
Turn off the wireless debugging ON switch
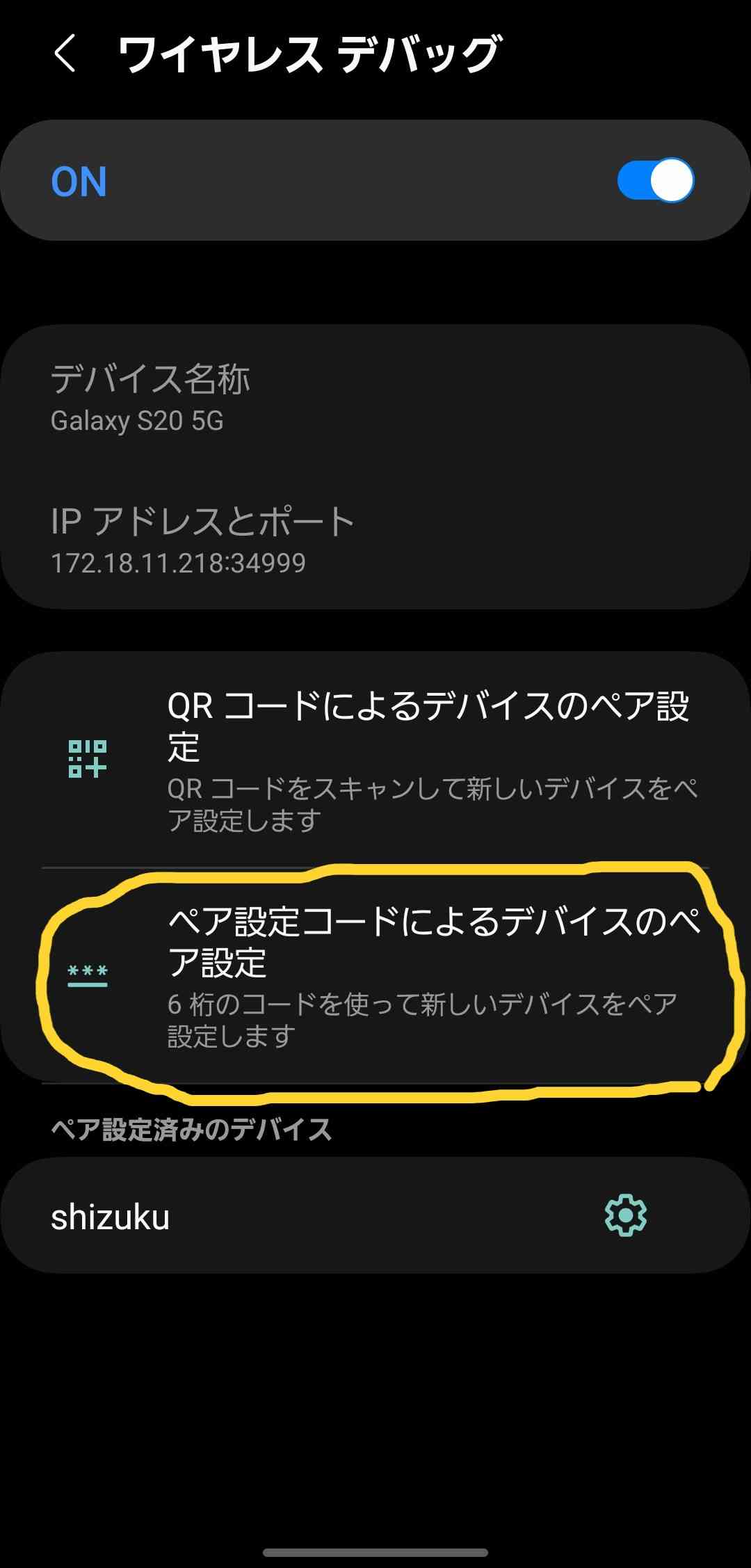tap(655, 181)
